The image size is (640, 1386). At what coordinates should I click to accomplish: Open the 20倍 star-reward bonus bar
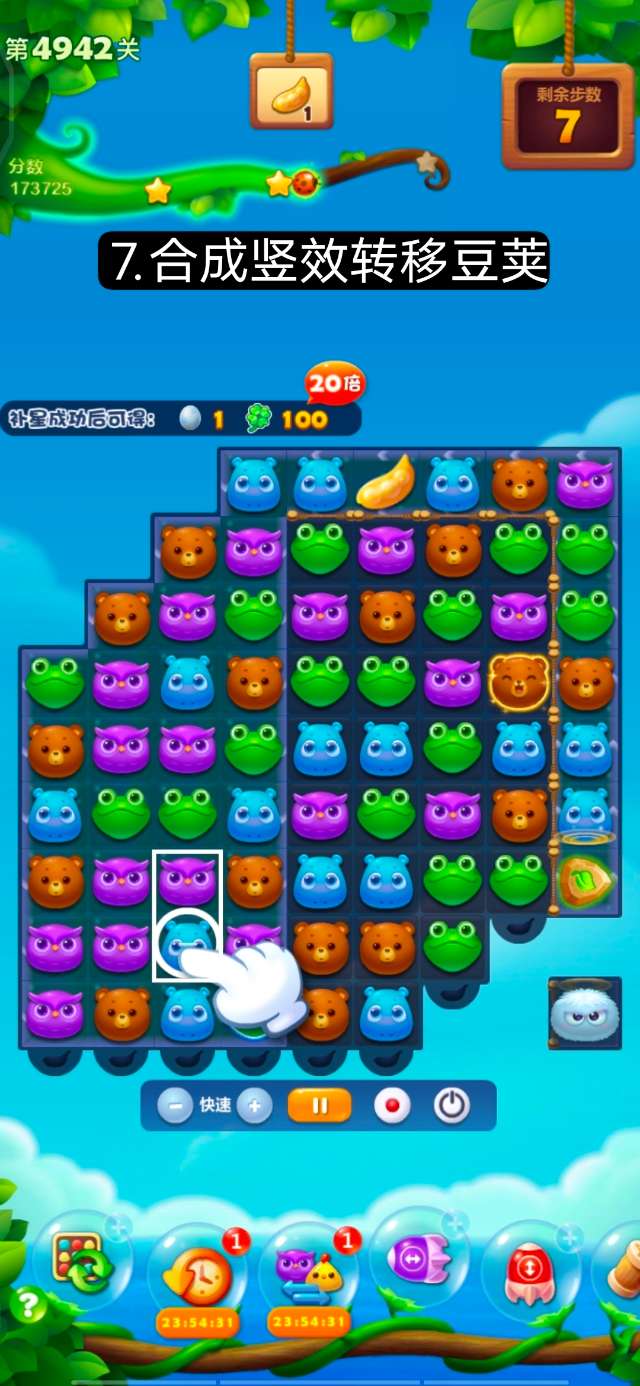[180, 419]
